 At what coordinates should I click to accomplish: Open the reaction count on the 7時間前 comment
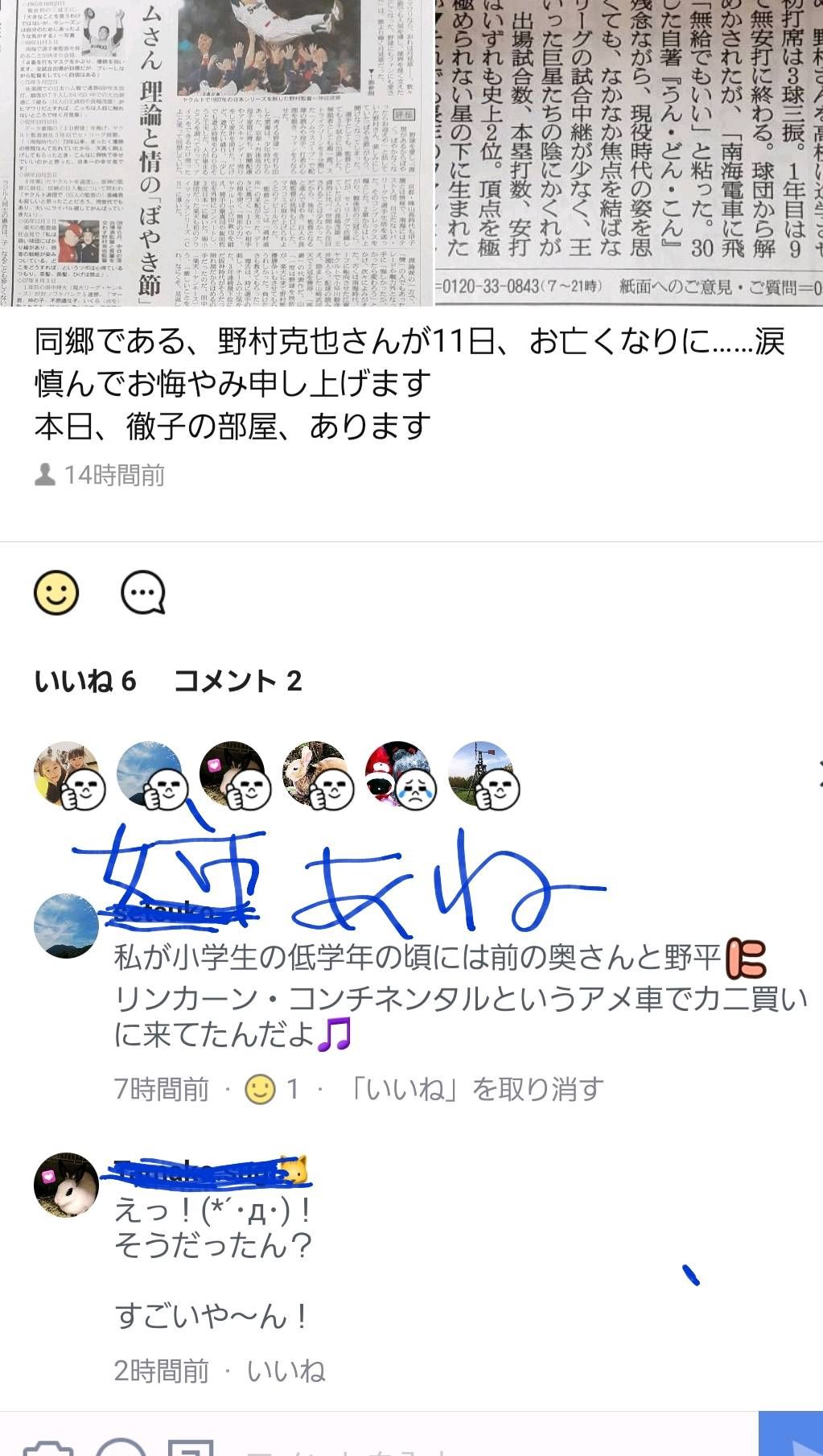click(274, 1090)
